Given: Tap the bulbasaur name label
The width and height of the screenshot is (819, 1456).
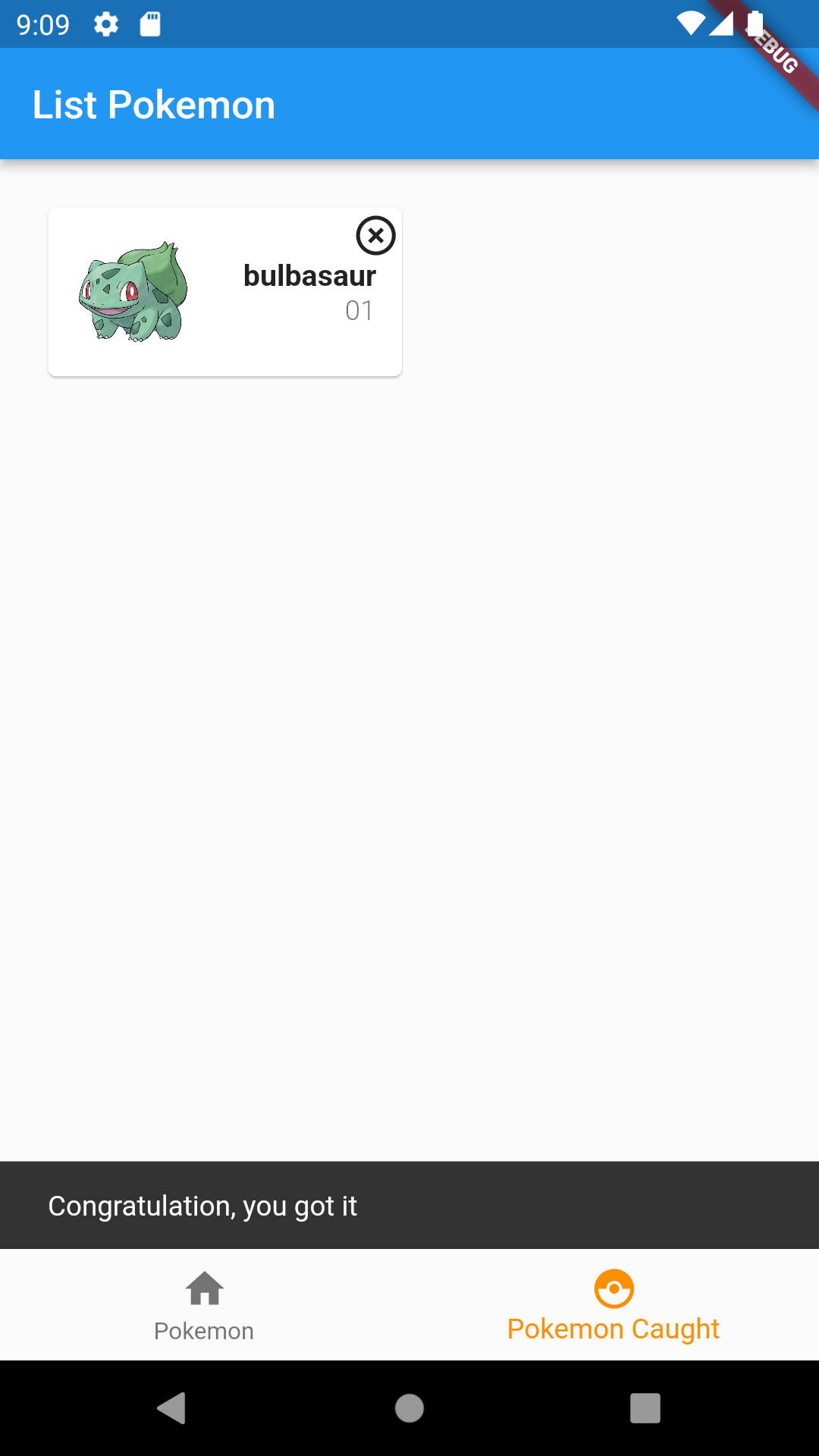Looking at the screenshot, I should [309, 276].
